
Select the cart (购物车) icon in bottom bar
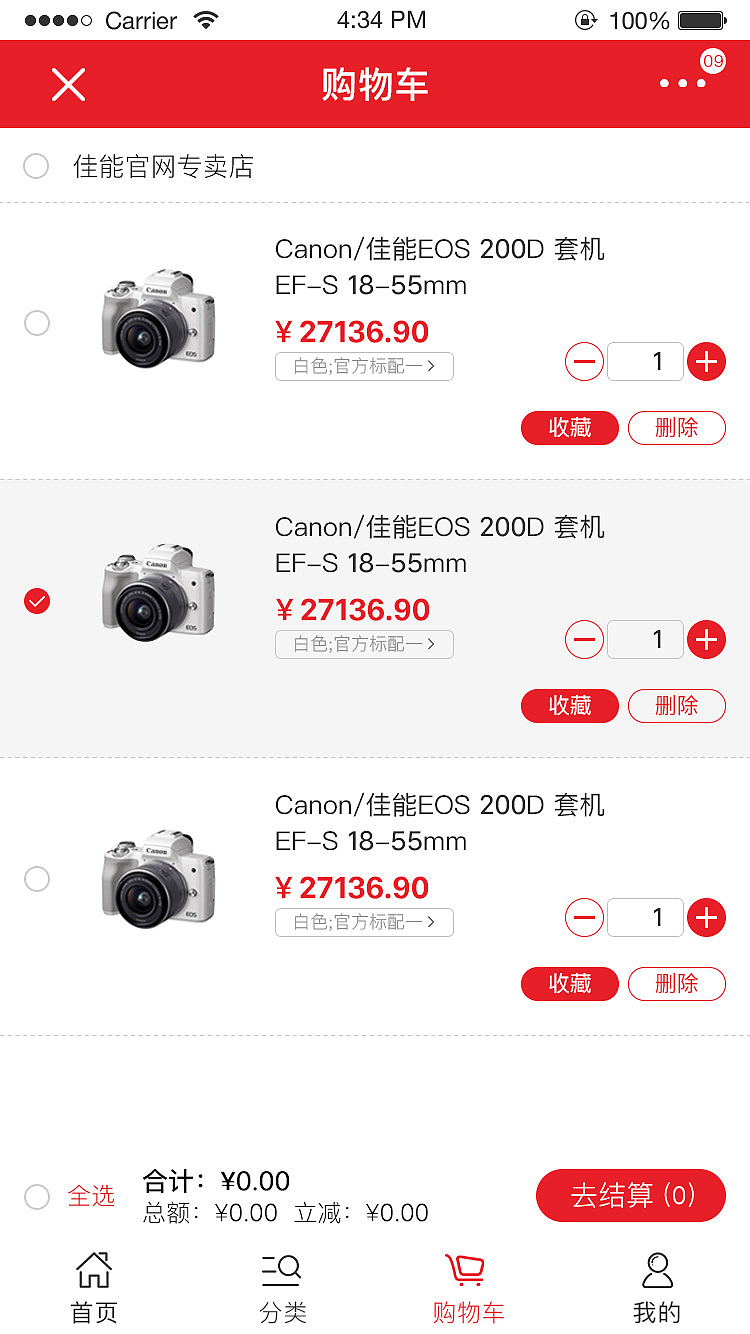pyautogui.click(x=468, y=1268)
